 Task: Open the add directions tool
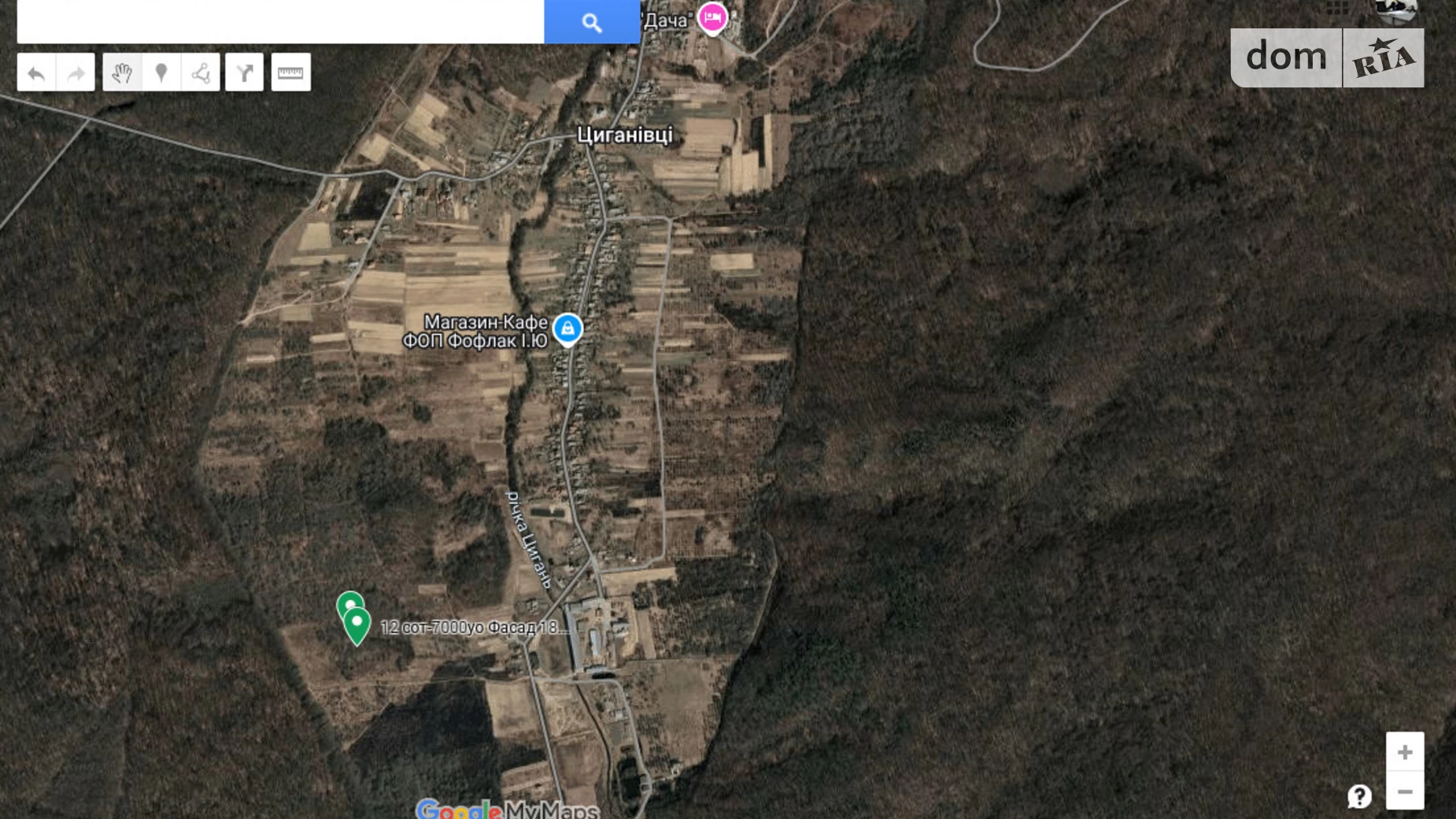245,73
